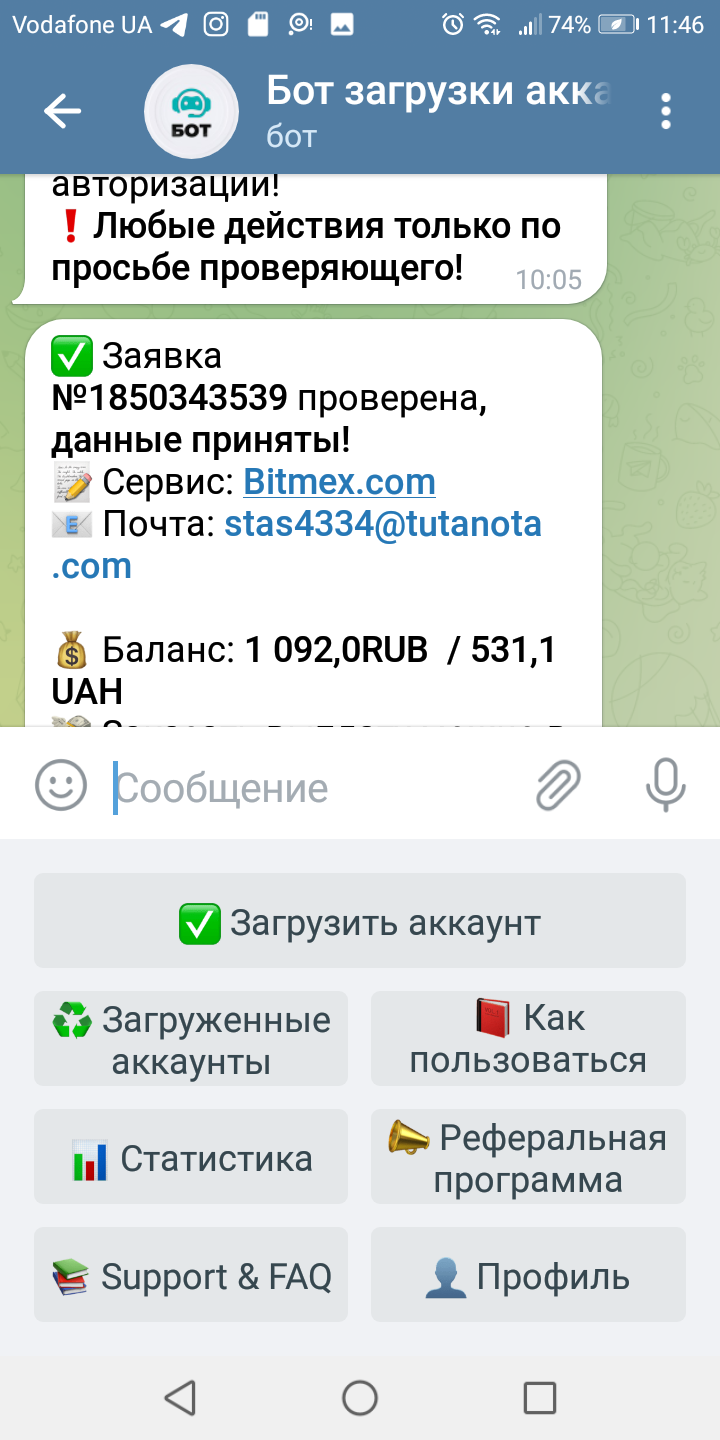This screenshot has width=720, height=1440.
Task: Attach a file with the paperclip
Action: click(x=558, y=785)
